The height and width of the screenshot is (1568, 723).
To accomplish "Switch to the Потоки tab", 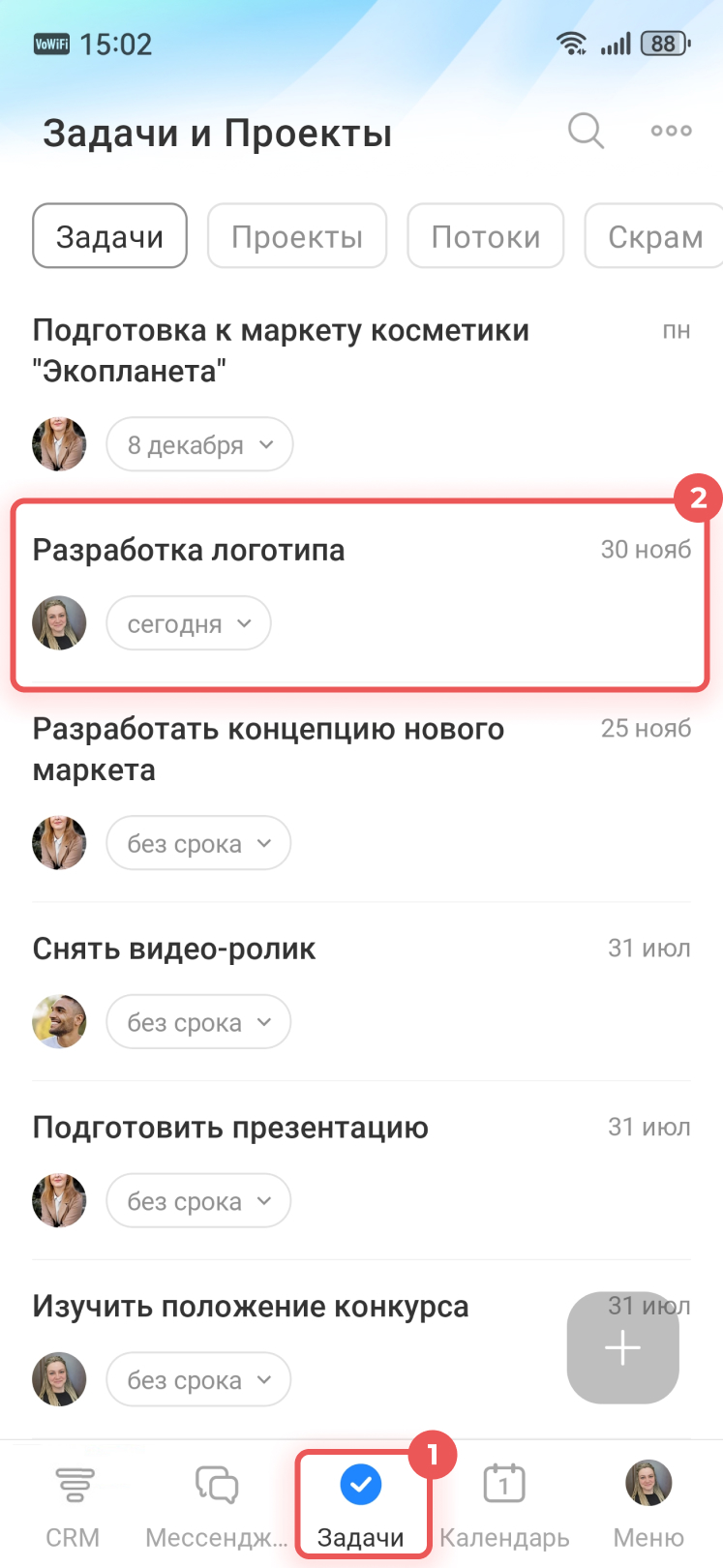I will (485, 236).
